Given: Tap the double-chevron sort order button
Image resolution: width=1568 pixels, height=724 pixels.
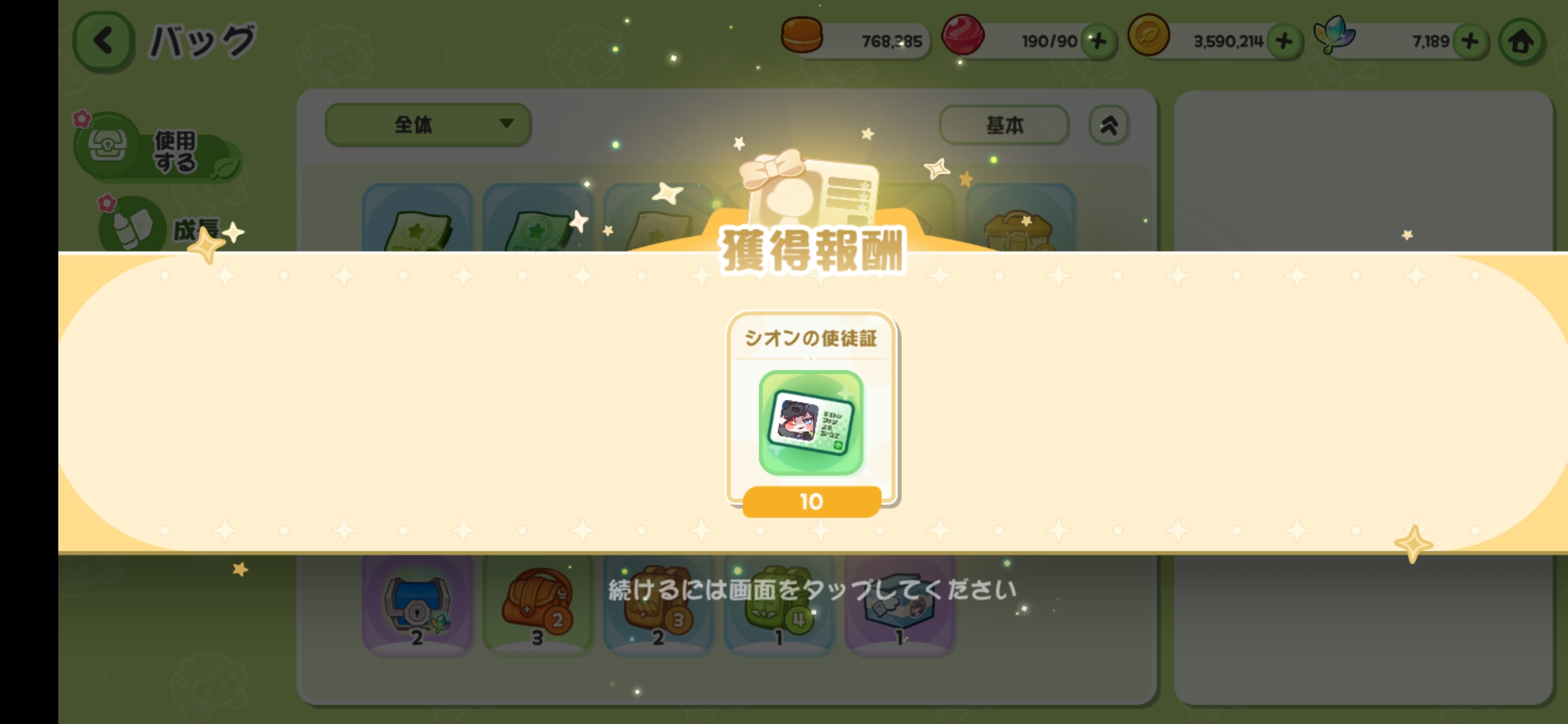Looking at the screenshot, I should click(x=1109, y=125).
